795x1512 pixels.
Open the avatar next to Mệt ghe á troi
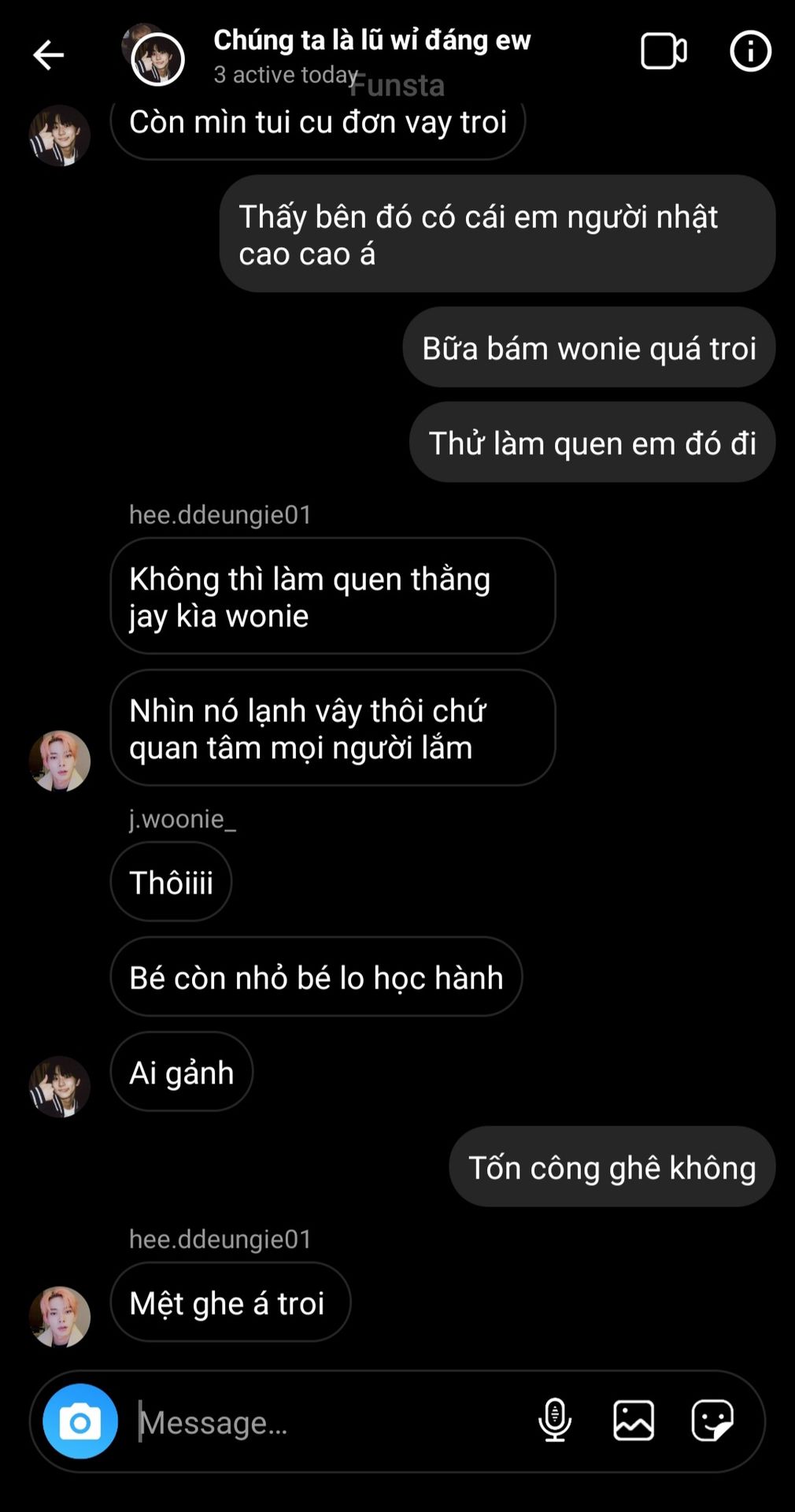coord(60,1317)
